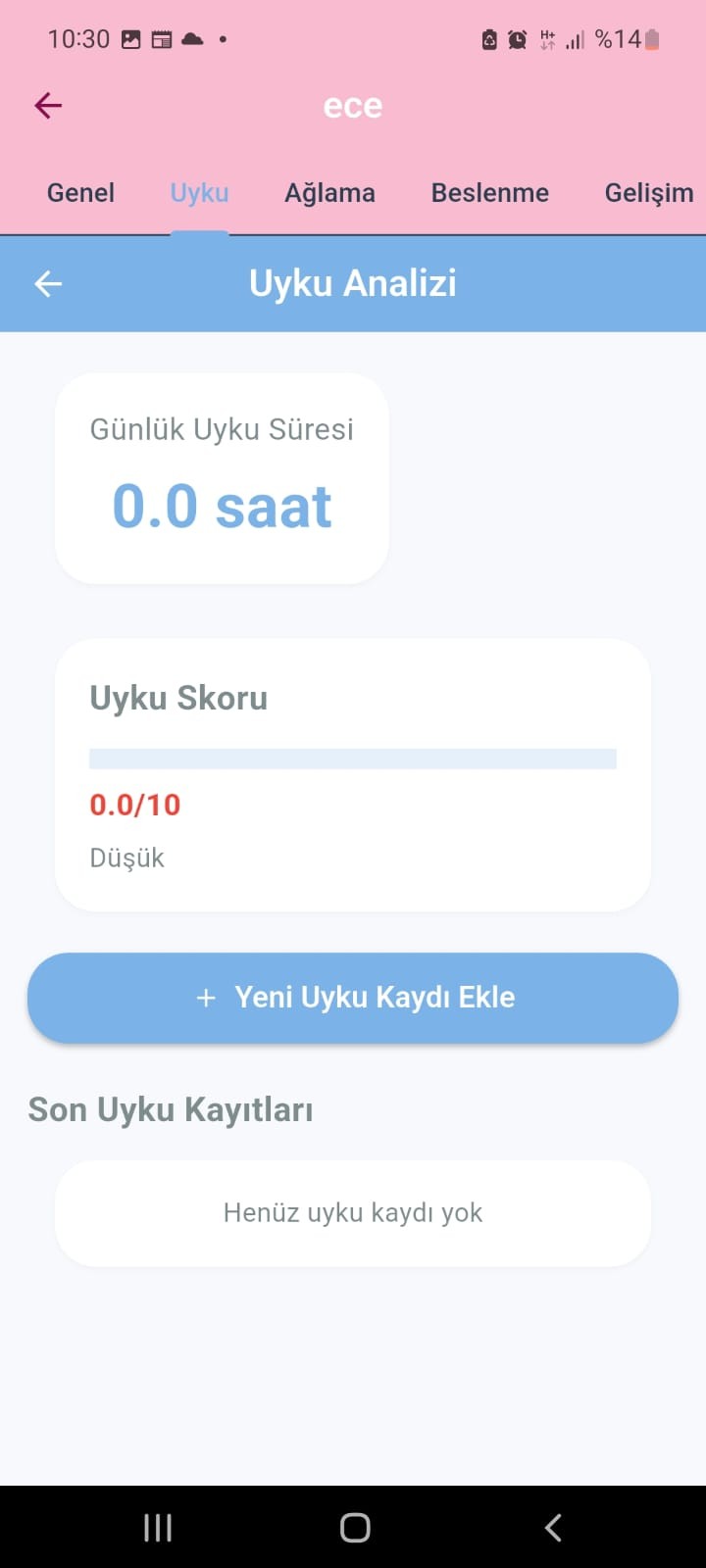Switch to the Genel tab

tap(80, 193)
